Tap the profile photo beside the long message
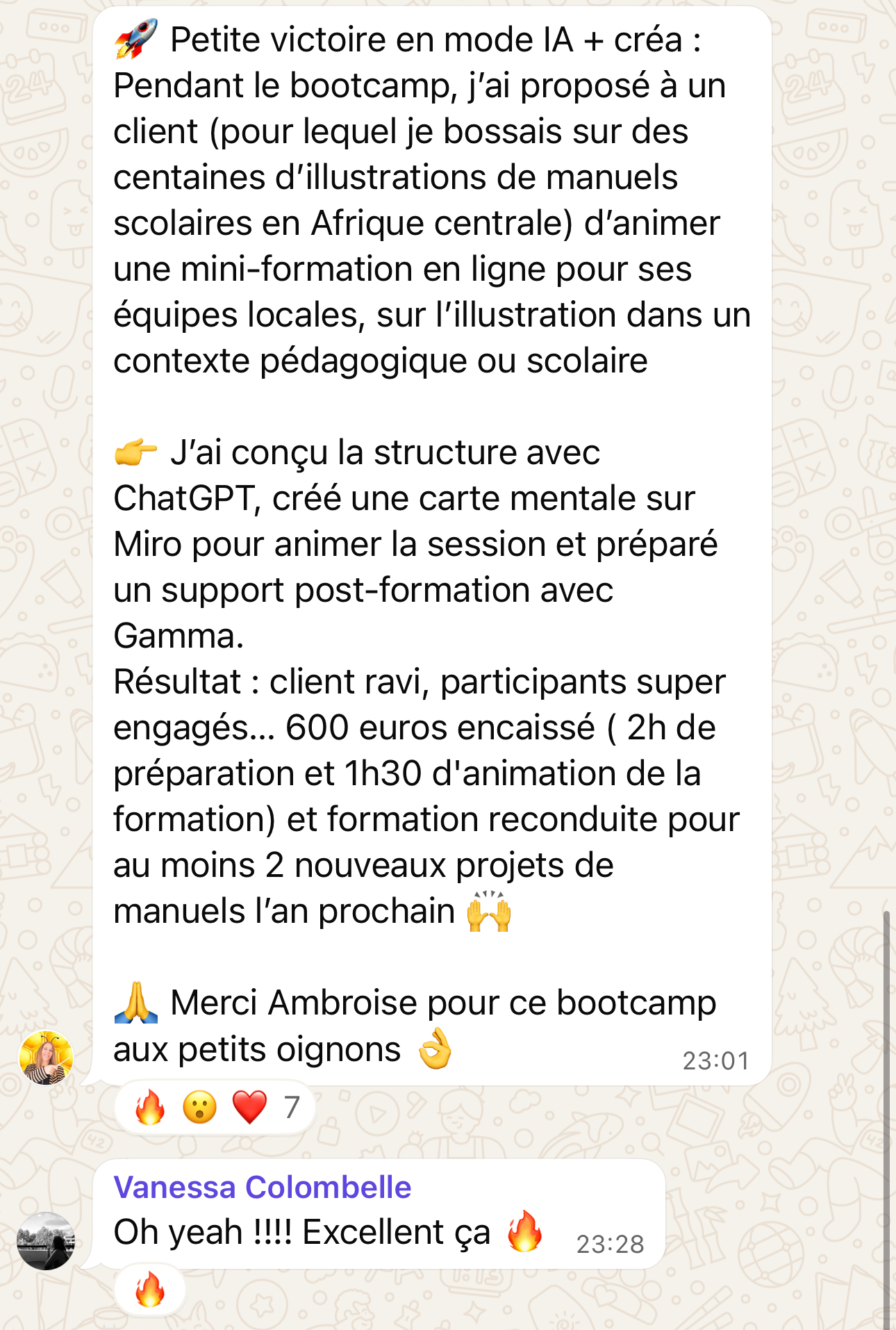This screenshot has width=896, height=1330. point(47,1057)
